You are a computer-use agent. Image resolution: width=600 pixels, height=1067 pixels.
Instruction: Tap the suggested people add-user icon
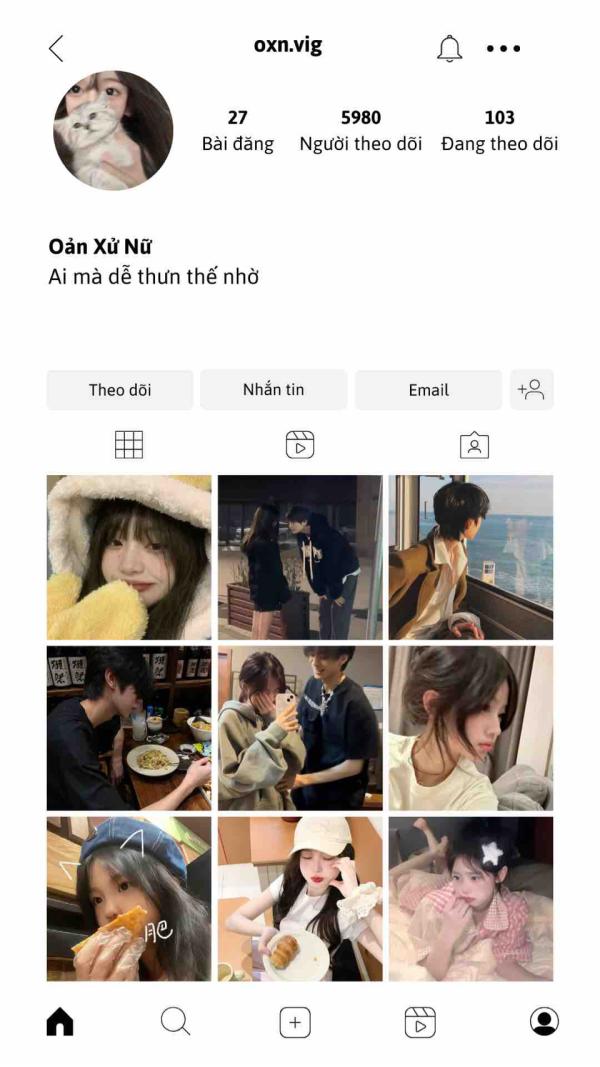531,390
